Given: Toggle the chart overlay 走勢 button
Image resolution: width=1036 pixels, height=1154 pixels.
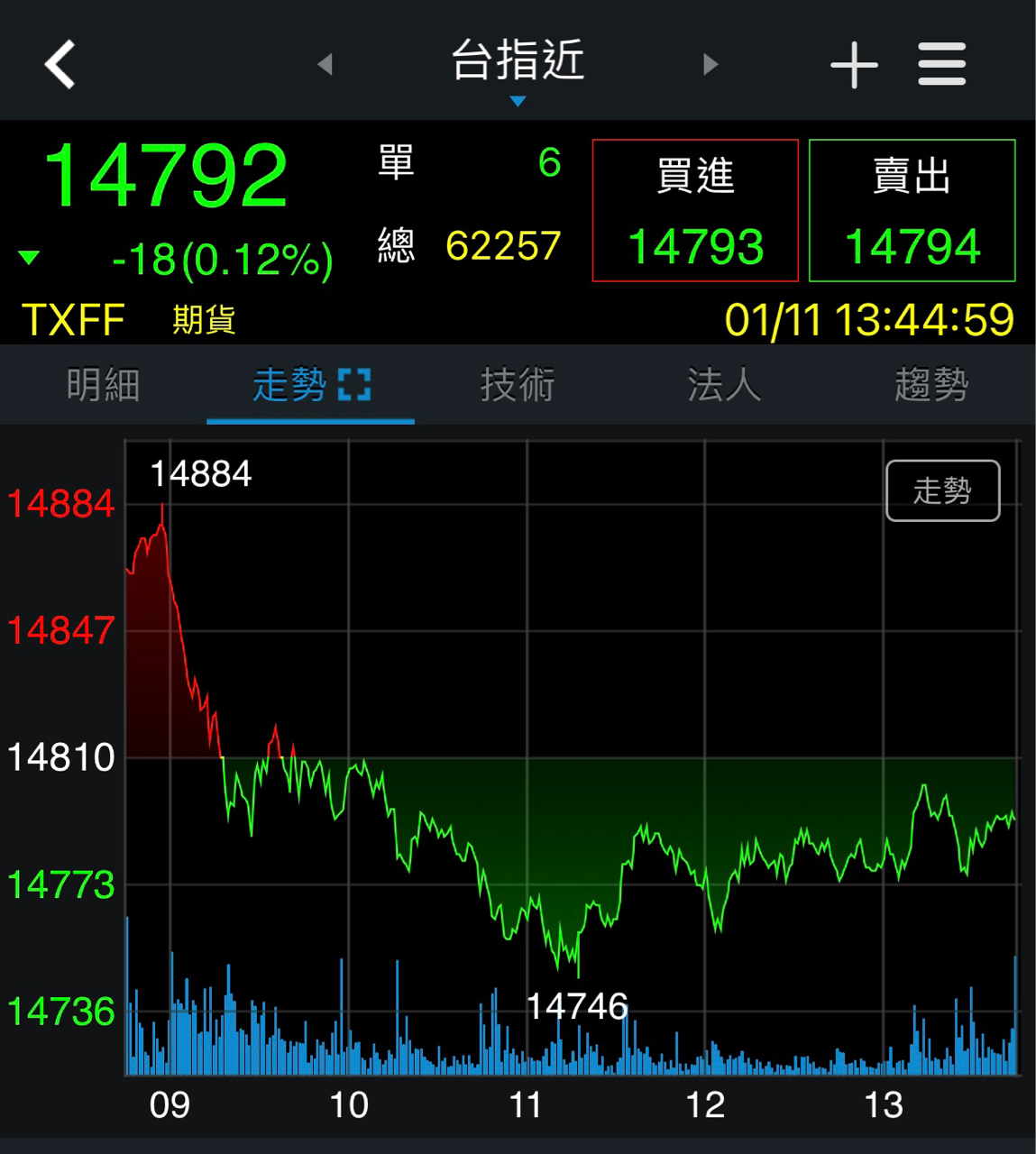Looking at the screenshot, I should 942,490.
